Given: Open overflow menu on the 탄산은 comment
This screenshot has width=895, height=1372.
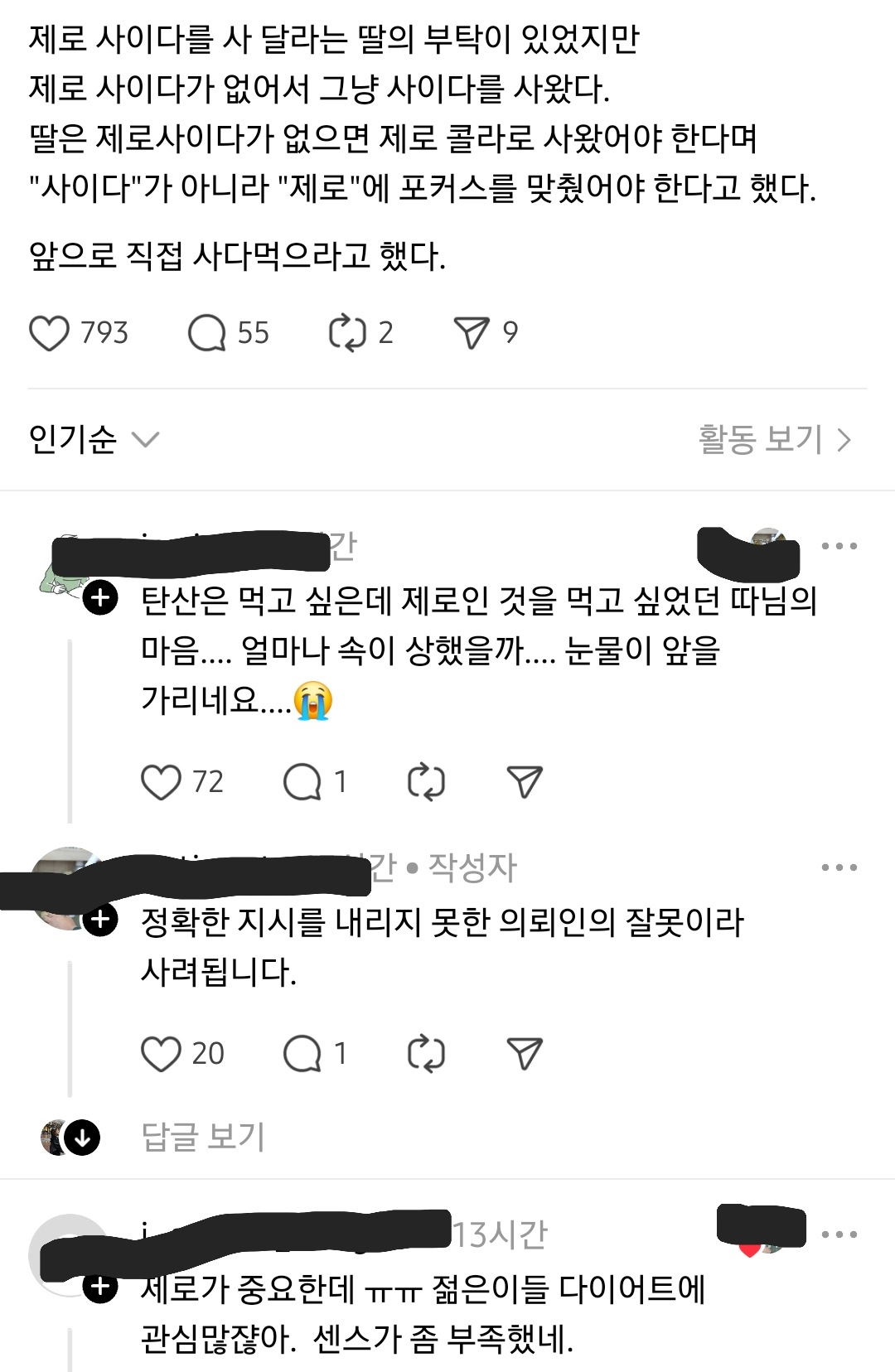Looking at the screenshot, I should (x=839, y=546).
